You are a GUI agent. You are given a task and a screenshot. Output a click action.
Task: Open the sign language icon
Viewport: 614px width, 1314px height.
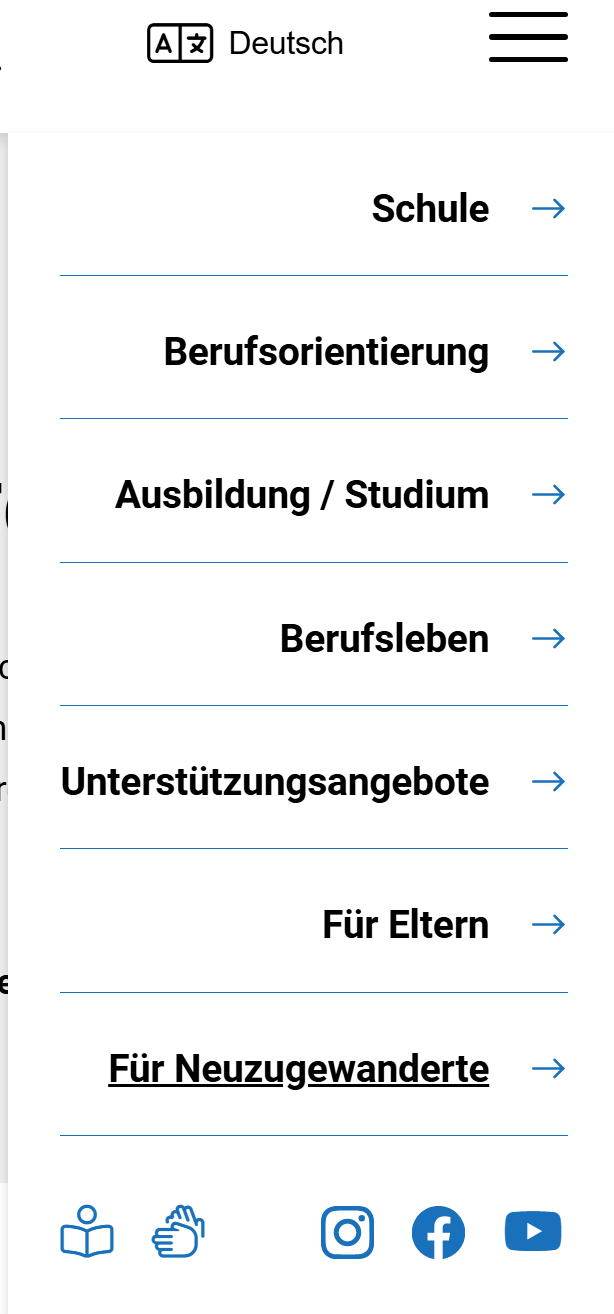point(178,1231)
